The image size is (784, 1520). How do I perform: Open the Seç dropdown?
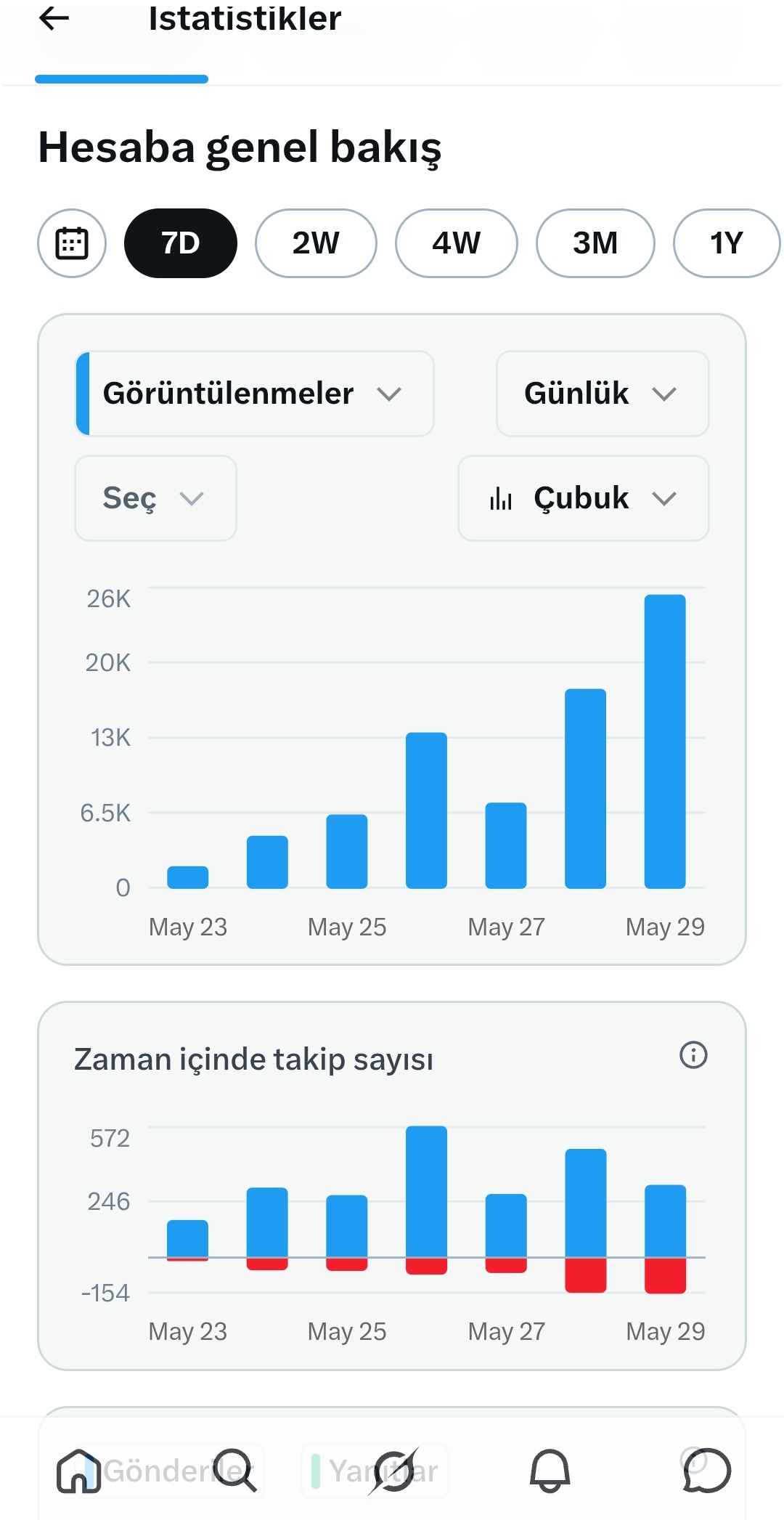155,498
